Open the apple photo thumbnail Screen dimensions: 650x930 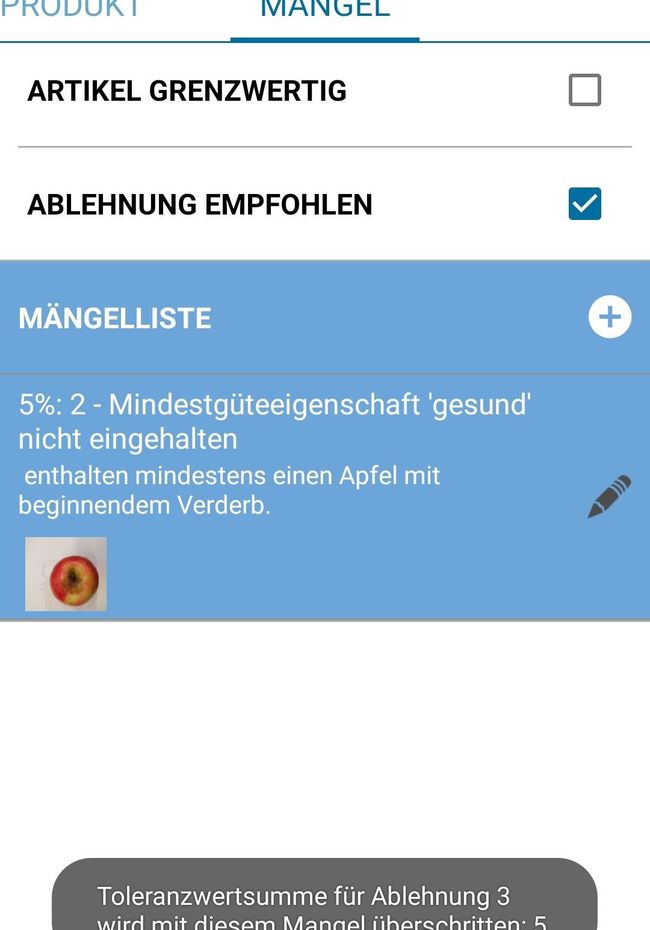tap(66, 574)
